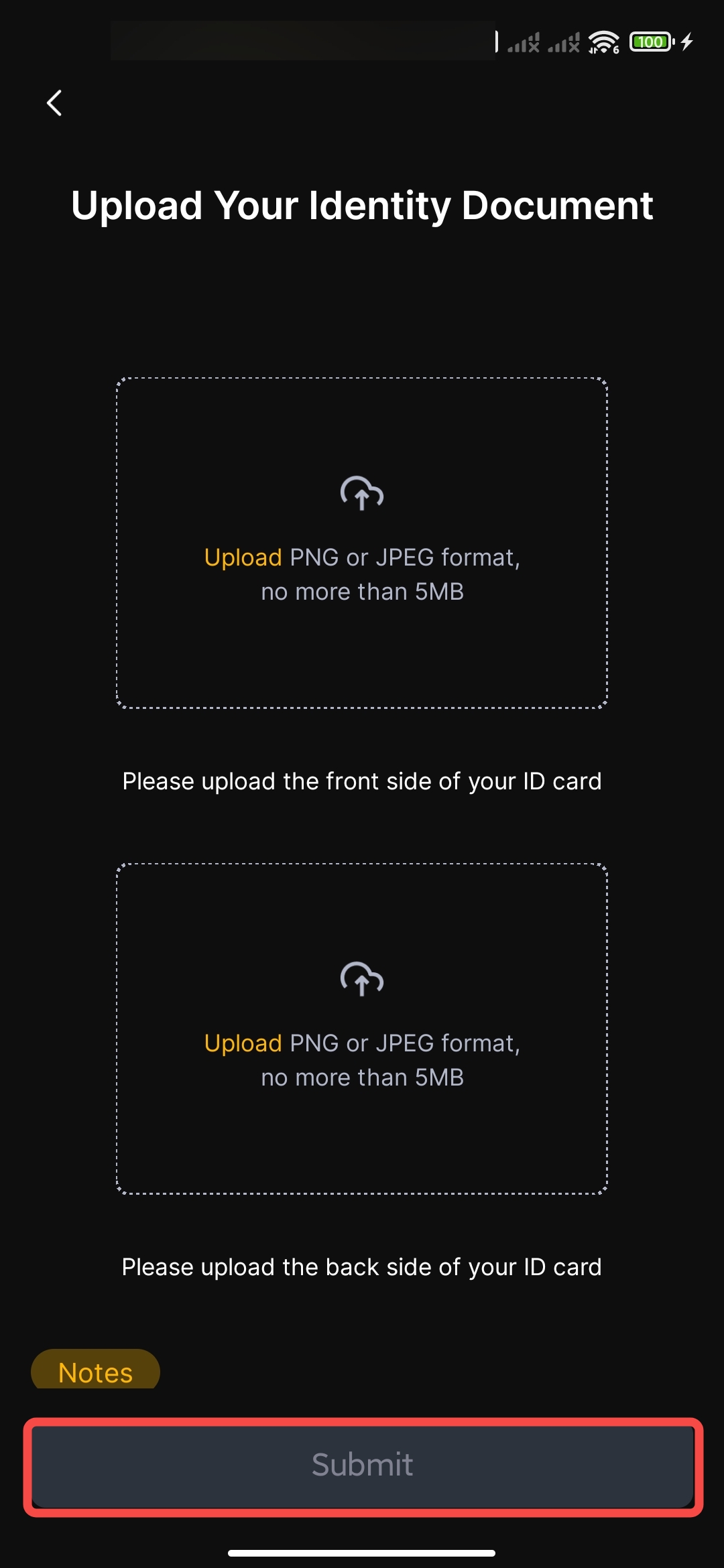724x1568 pixels.
Task: Tap the Submit button
Action: coord(362,1465)
